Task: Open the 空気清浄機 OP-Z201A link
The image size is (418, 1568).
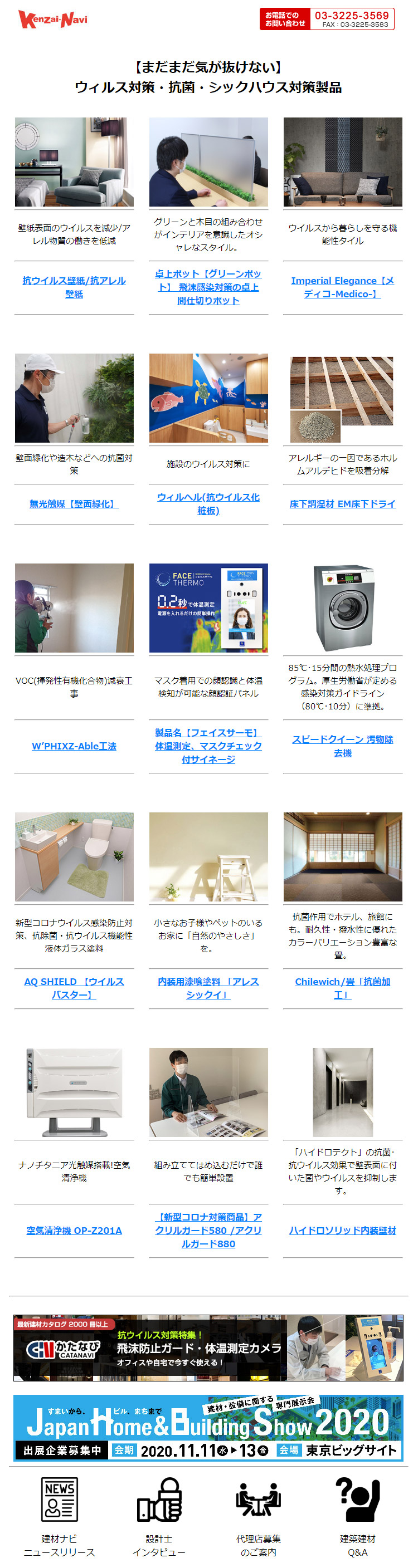Action: [74, 1231]
